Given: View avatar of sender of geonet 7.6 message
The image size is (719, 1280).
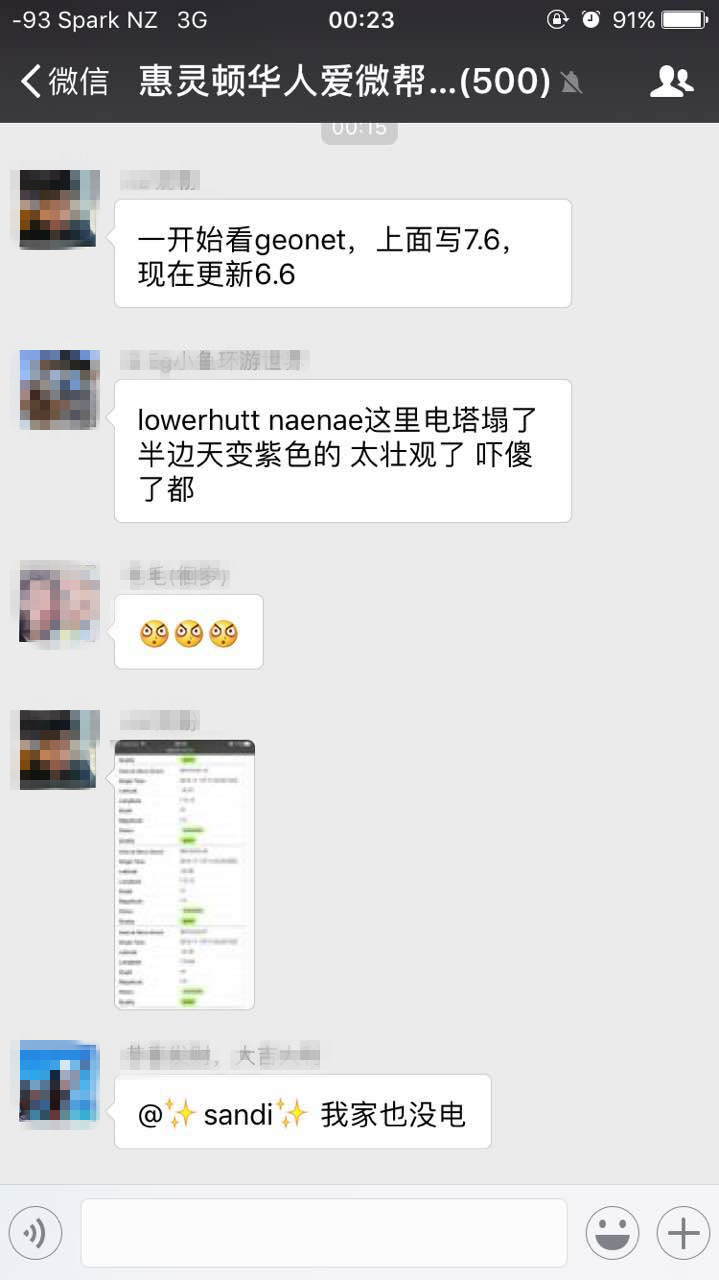Looking at the screenshot, I should (59, 209).
